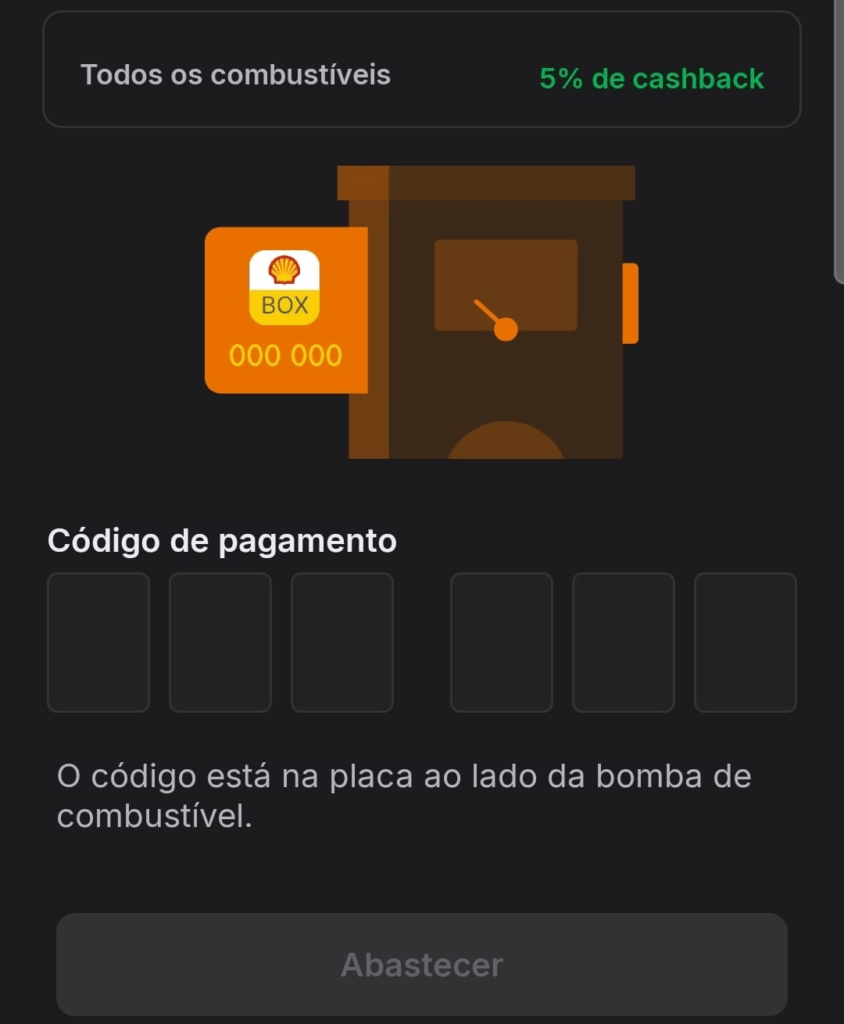Open the Todos os combustíveis fuel selector
The width and height of the screenshot is (844, 1024).
click(420, 70)
